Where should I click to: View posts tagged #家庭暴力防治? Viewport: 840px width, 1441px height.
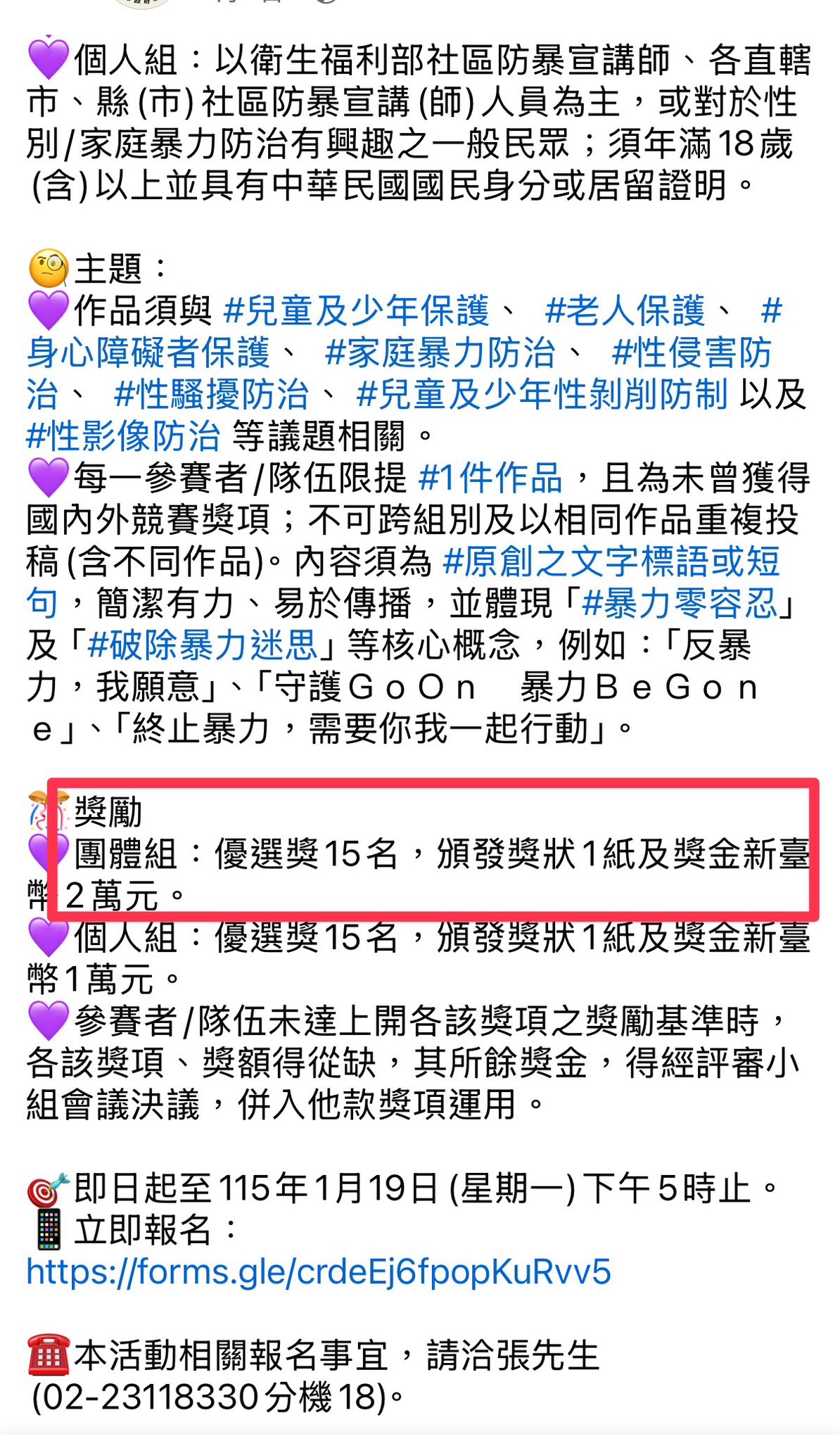point(440,353)
